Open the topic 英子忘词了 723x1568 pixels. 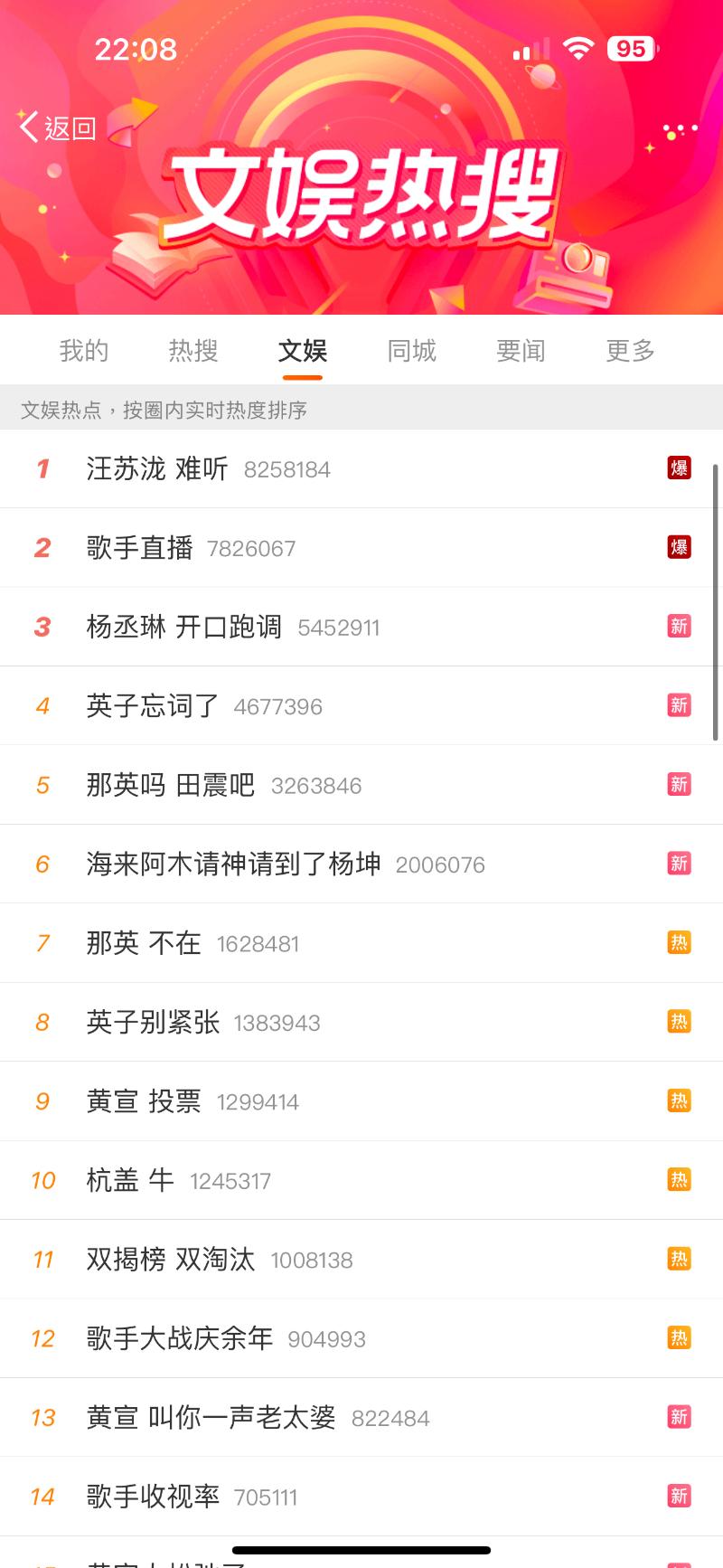[153, 705]
